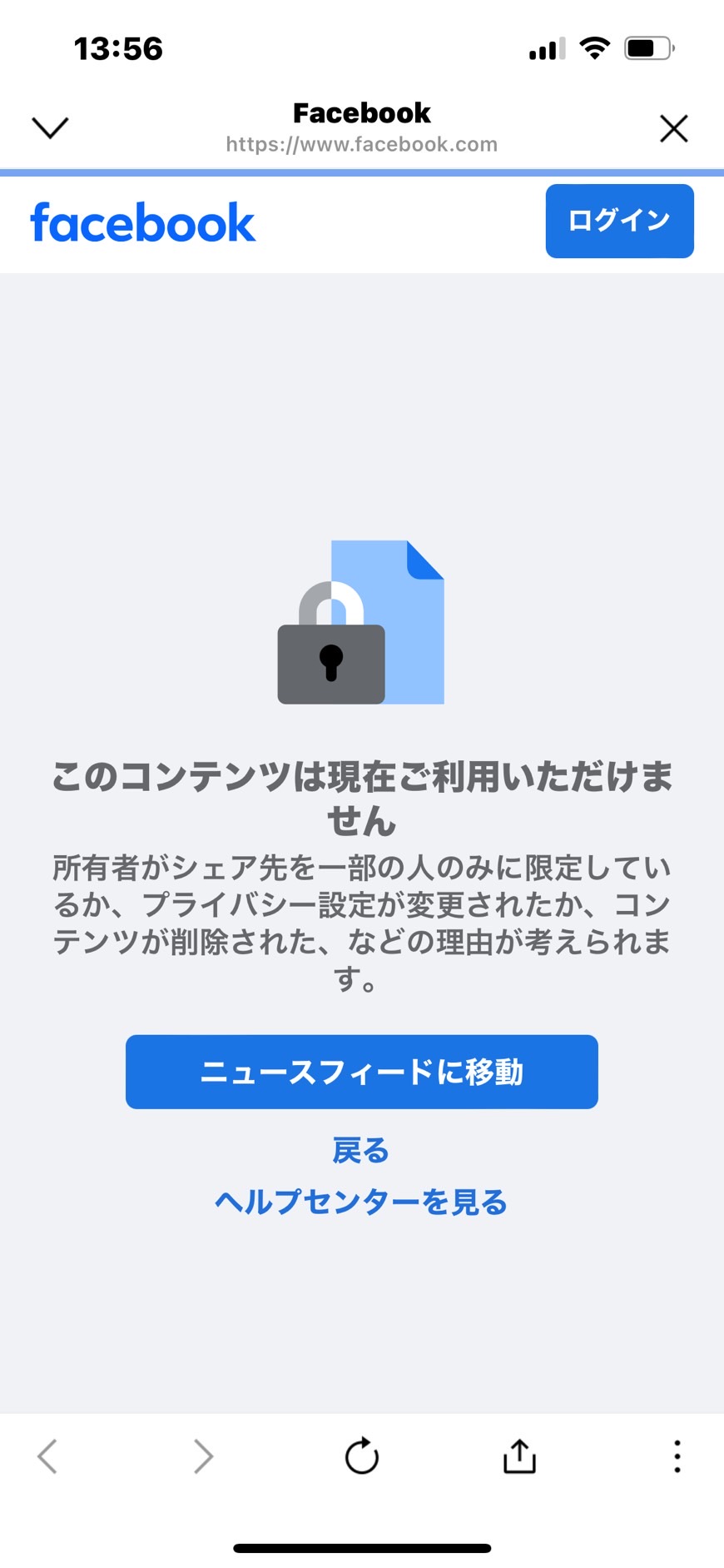
Task: Share this page via the share icon
Action: (x=519, y=1456)
